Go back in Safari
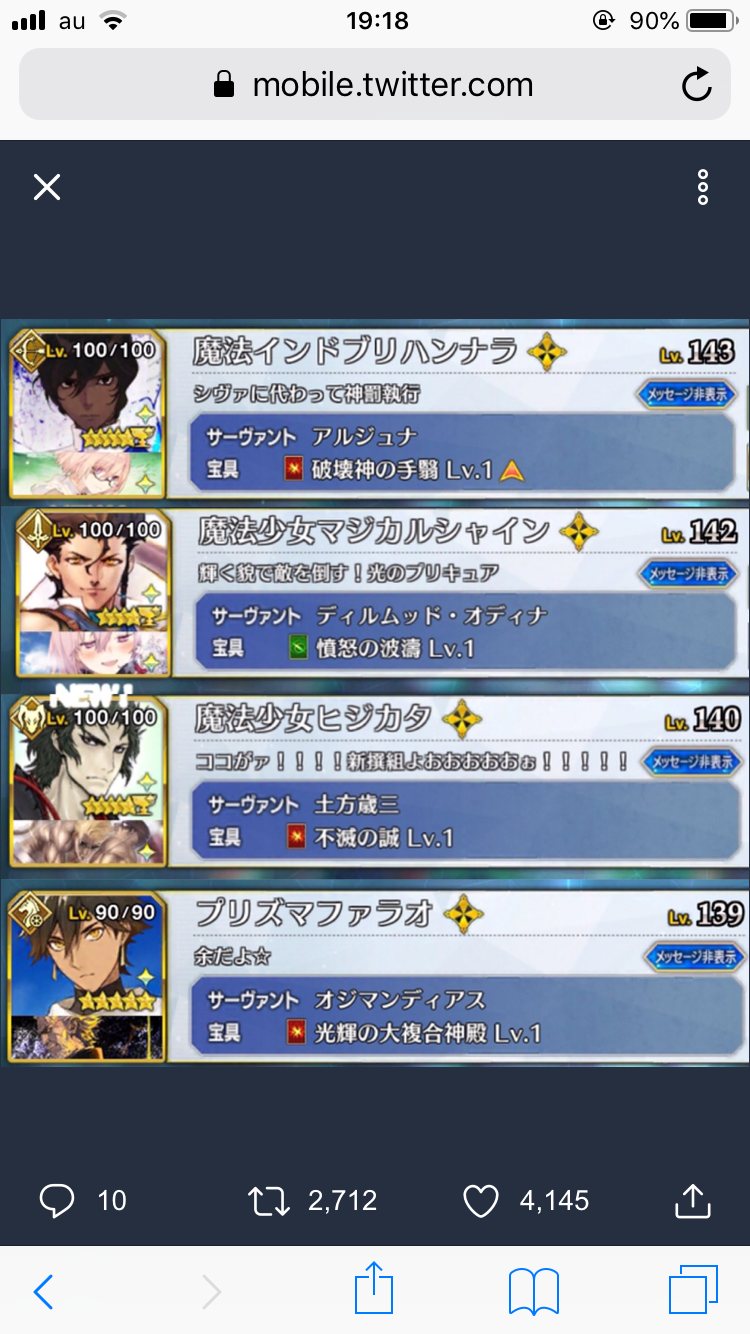This screenshot has width=750, height=1334. pos(43,1292)
